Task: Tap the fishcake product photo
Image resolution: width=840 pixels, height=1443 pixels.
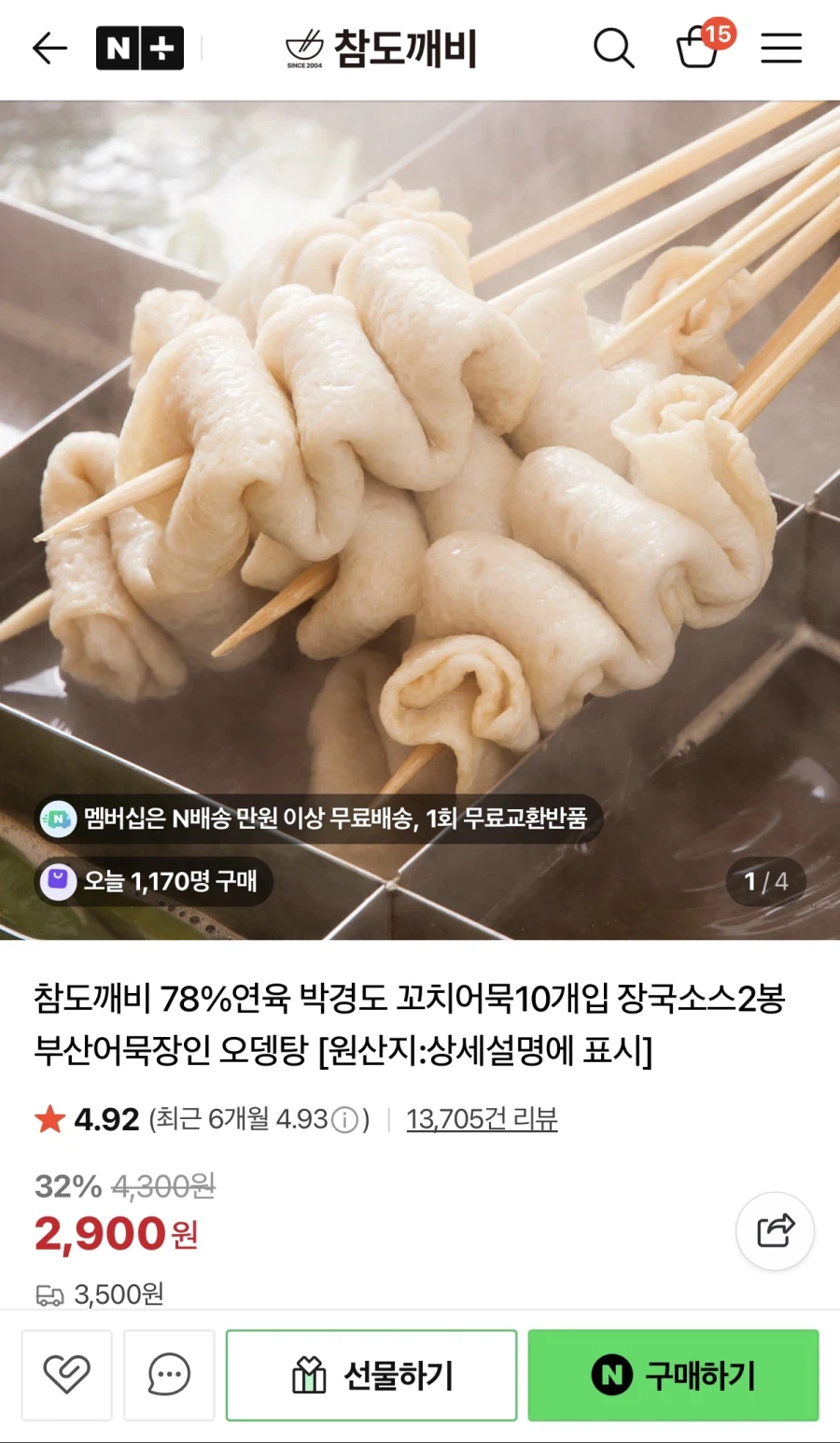Action: (x=420, y=467)
